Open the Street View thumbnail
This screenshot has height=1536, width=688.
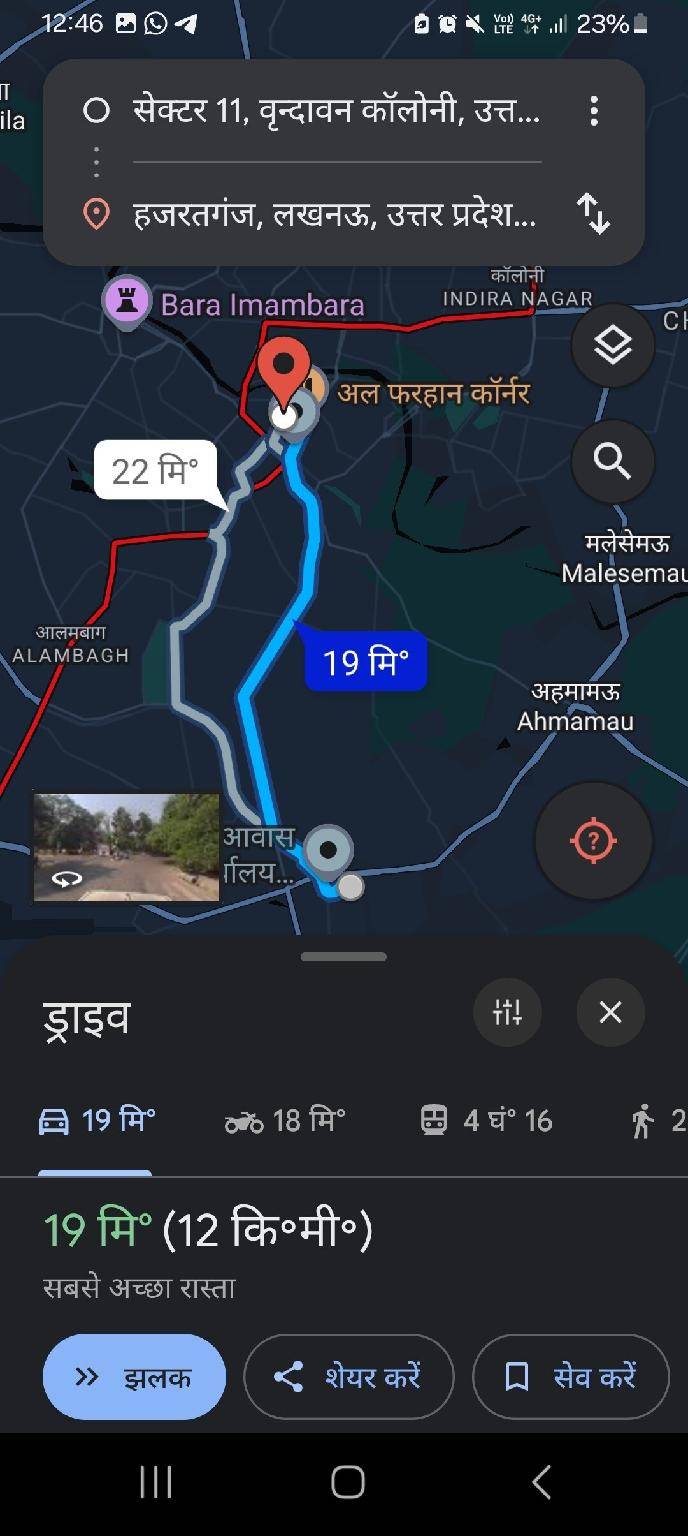[x=126, y=847]
